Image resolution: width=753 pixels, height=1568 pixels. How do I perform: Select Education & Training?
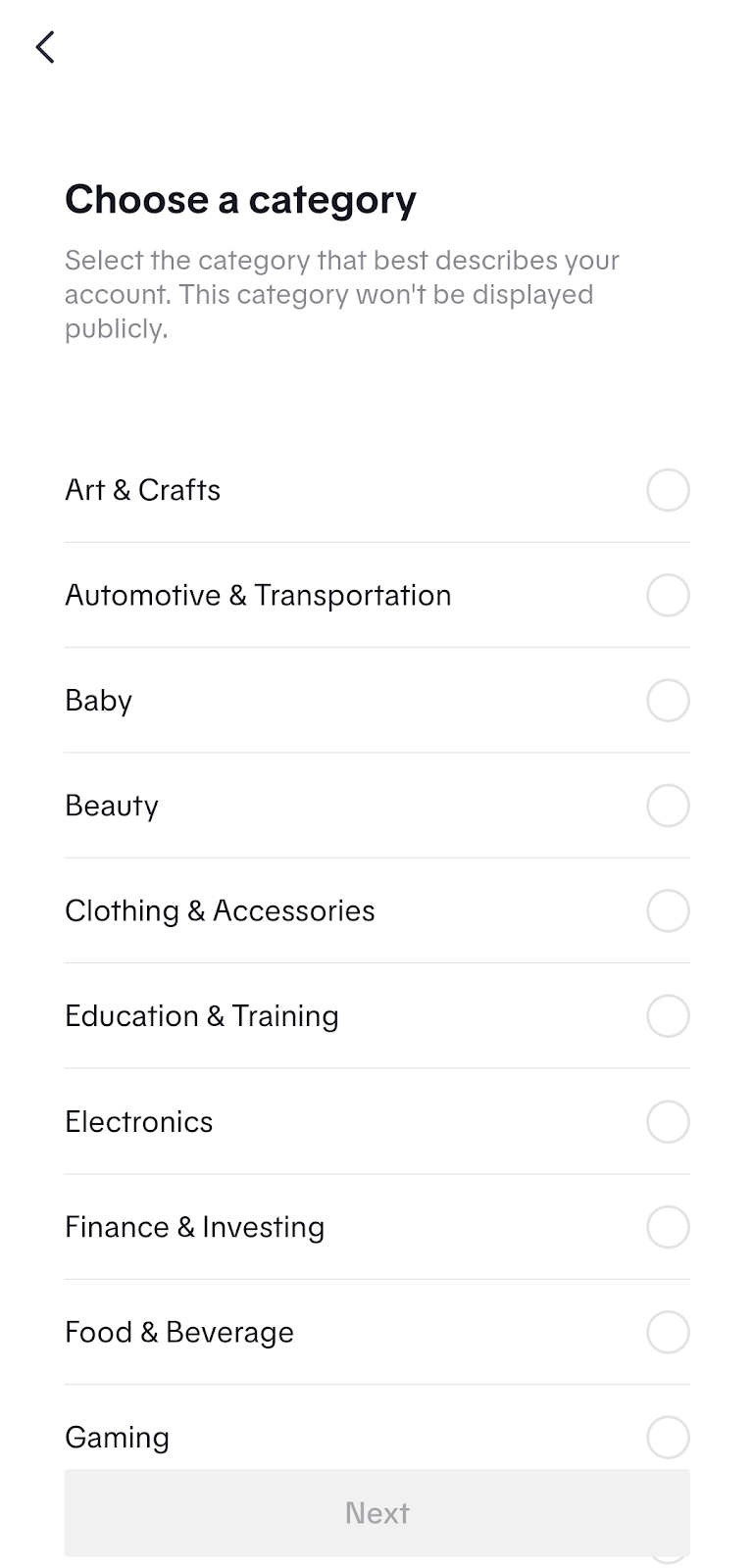point(668,1016)
